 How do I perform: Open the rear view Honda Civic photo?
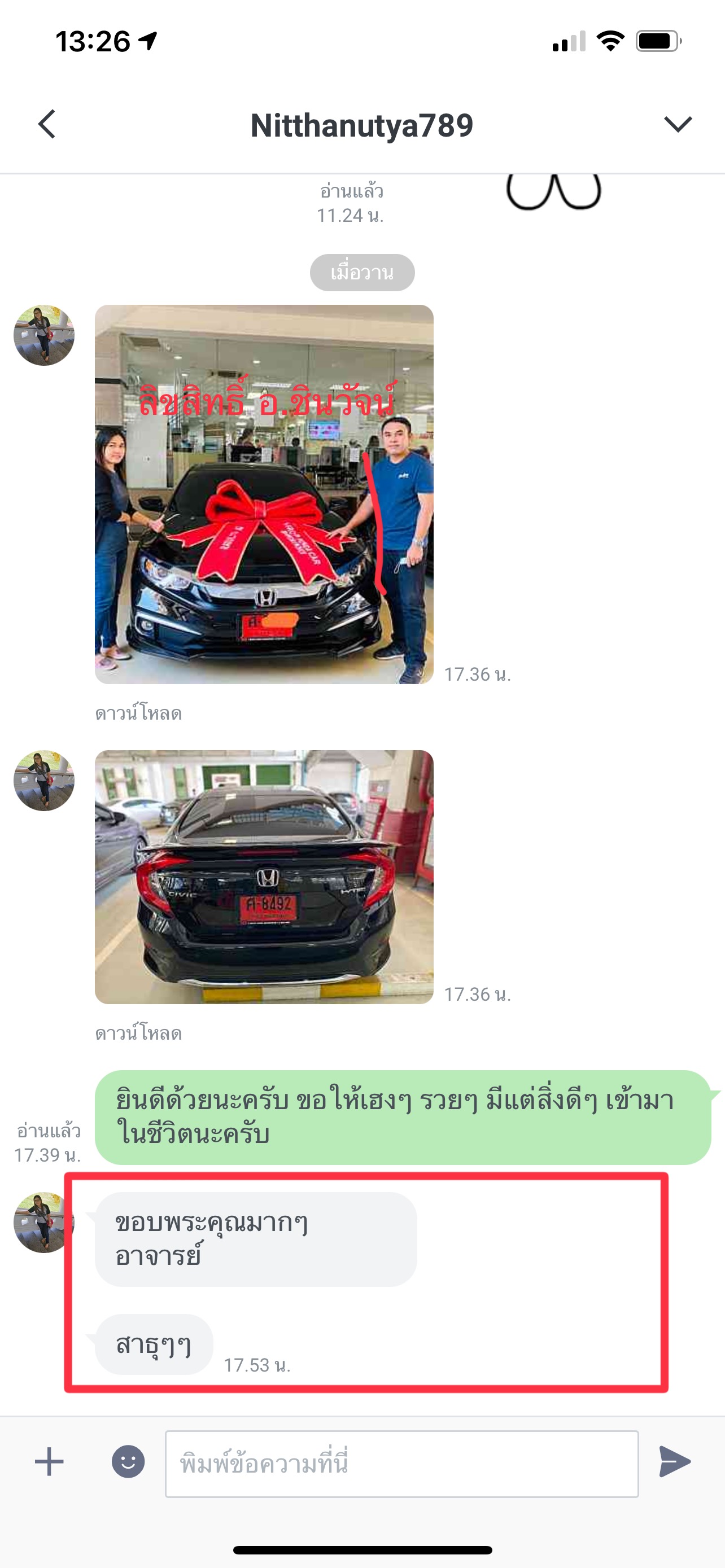click(x=264, y=877)
